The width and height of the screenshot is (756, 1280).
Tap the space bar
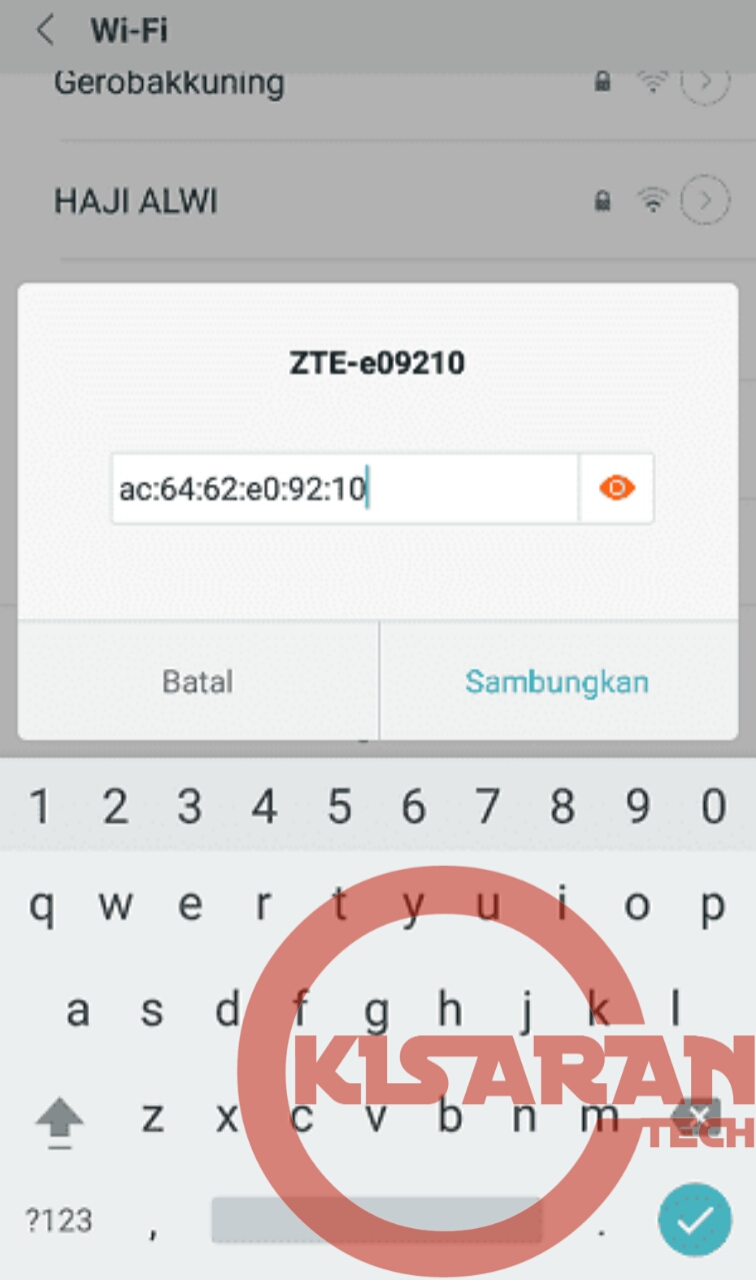376,1220
